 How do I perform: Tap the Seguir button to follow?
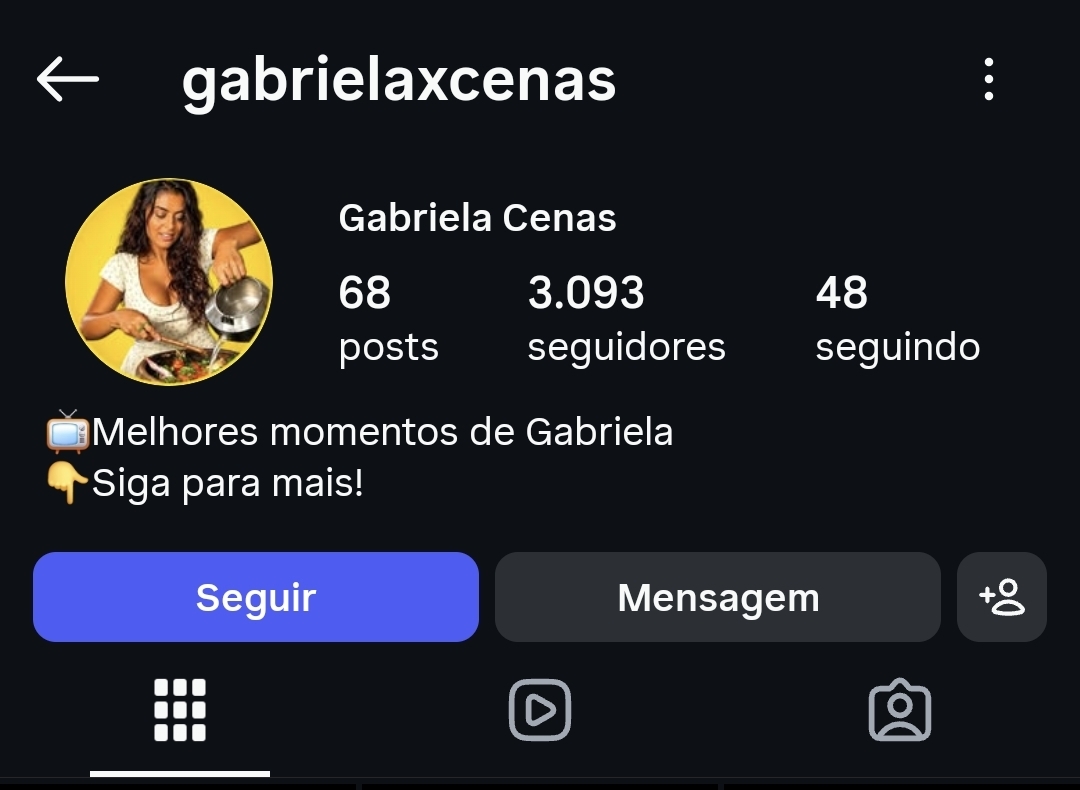[x=256, y=596]
